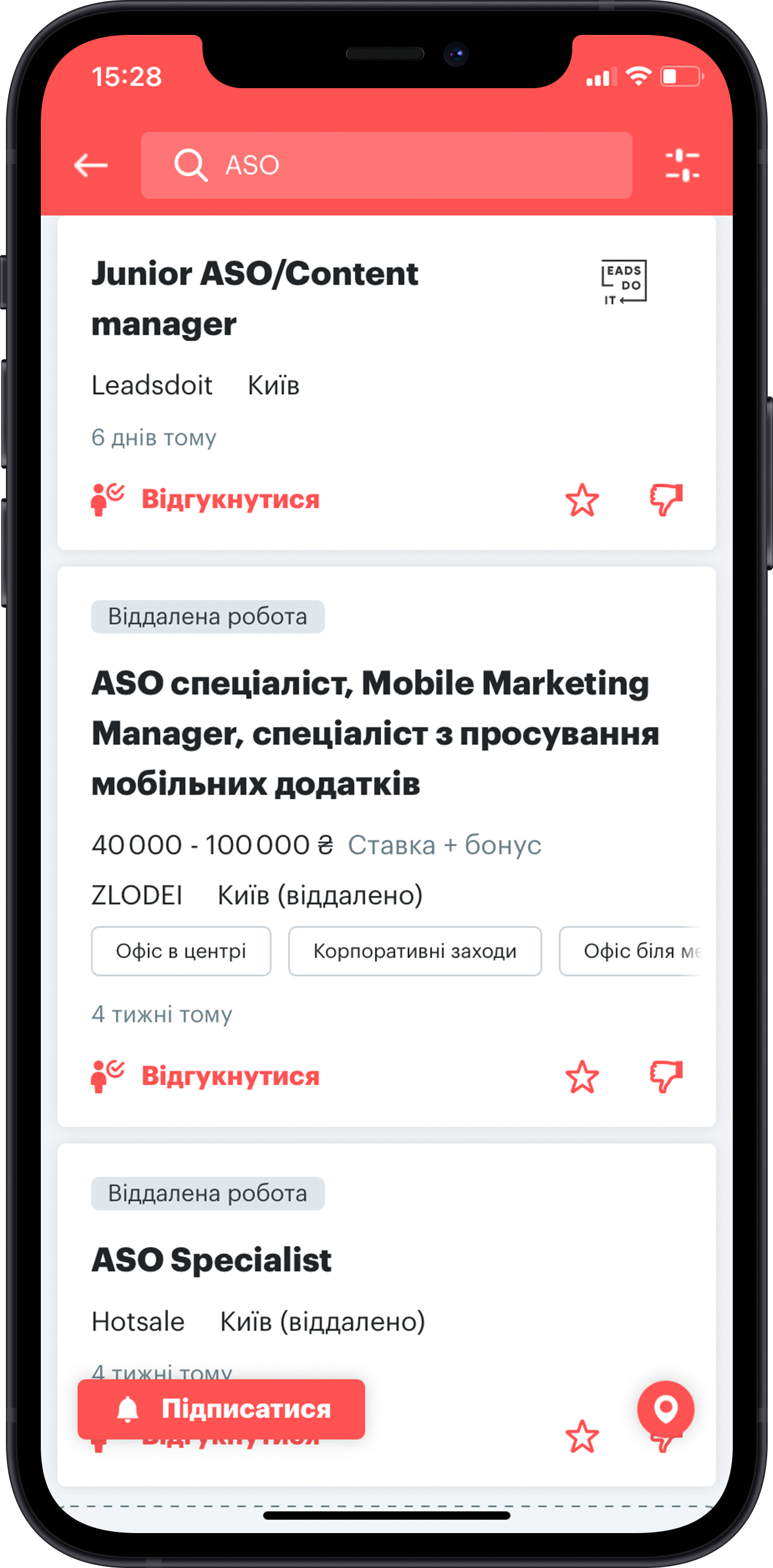
Task: Open the ASO Specialist vacancy by Hotsale
Action: click(211, 1259)
